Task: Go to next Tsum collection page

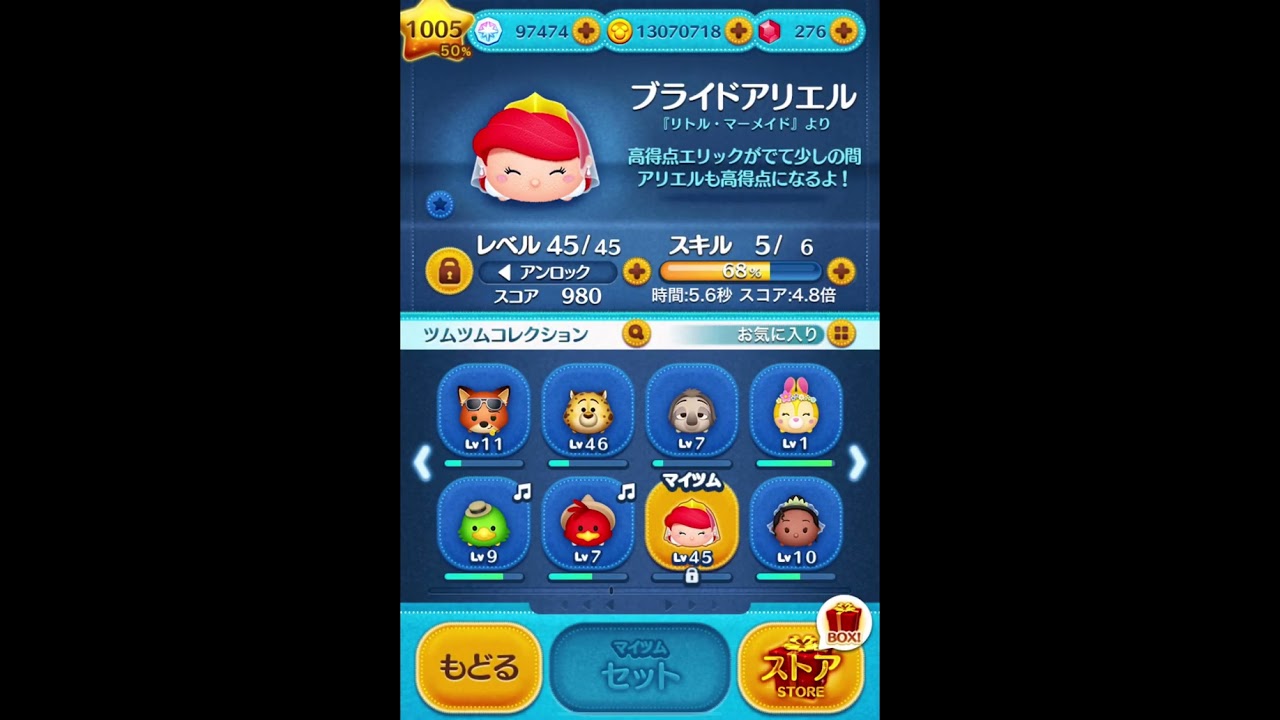Action: (857, 462)
